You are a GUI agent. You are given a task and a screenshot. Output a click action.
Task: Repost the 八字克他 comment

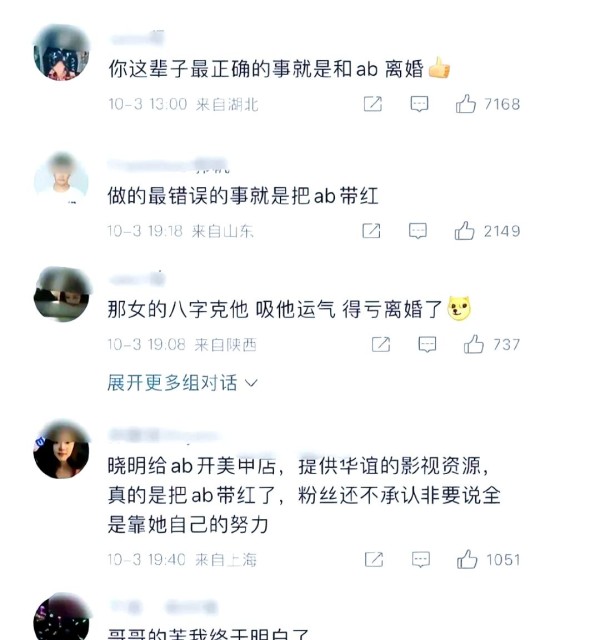[381, 344]
